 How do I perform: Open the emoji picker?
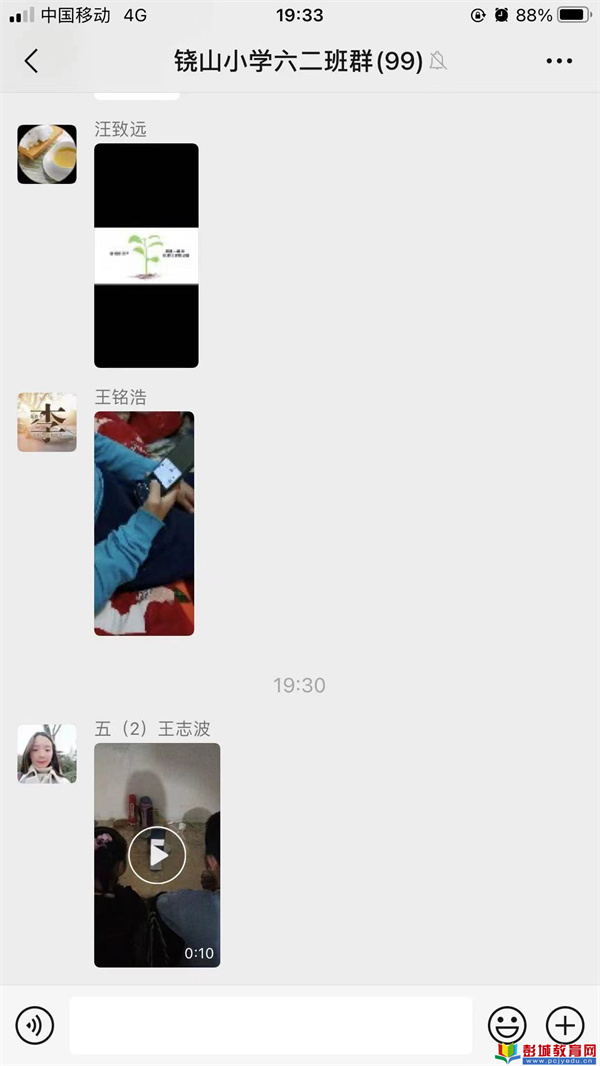tap(507, 1025)
